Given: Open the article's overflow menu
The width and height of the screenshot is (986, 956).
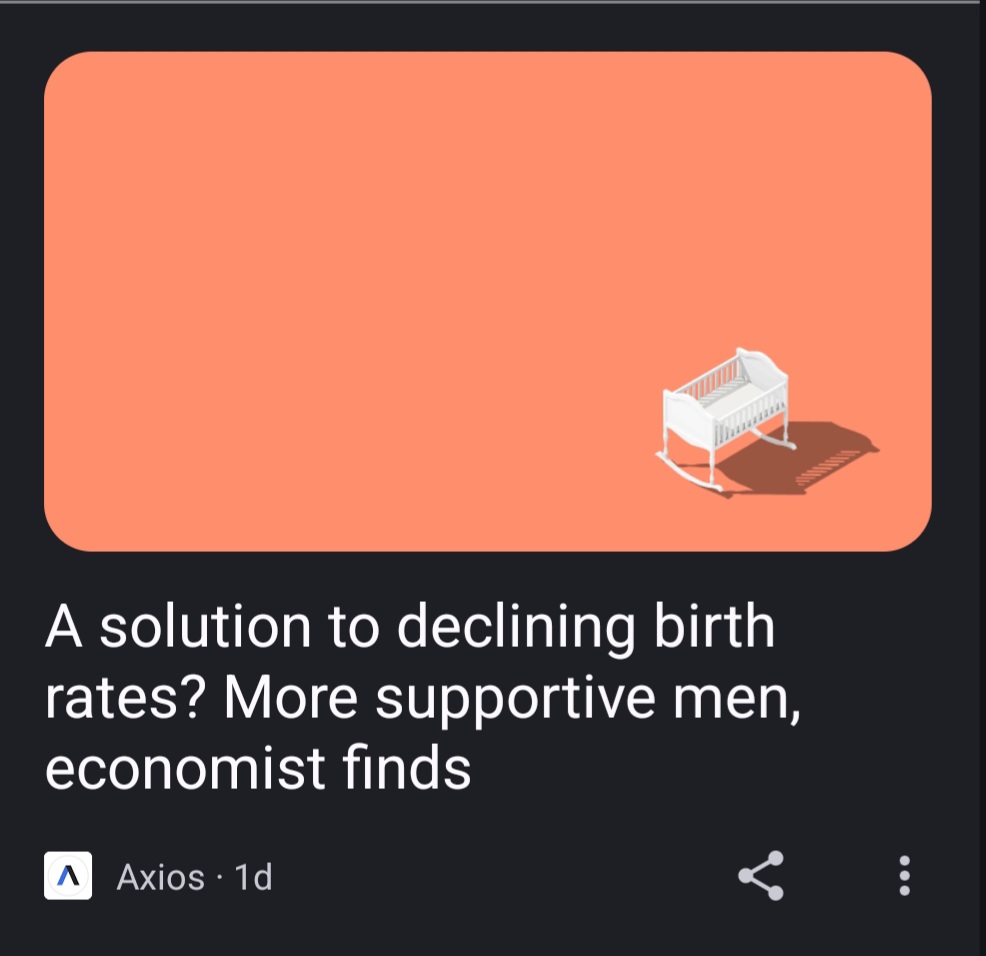Looking at the screenshot, I should (904, 877).
